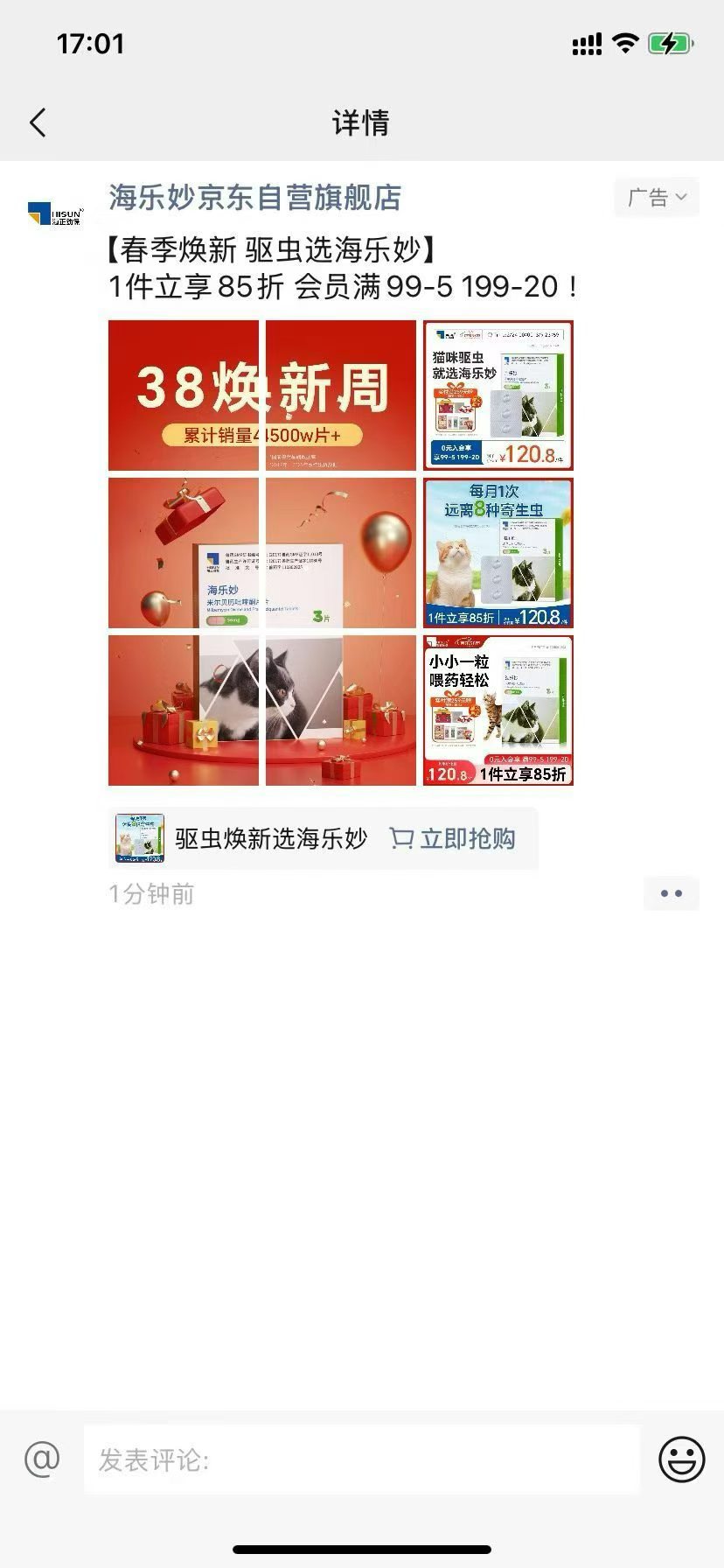Mention someone with the @ icon
Viewport: 724px width, 1568px height.
pos(42,1459)
